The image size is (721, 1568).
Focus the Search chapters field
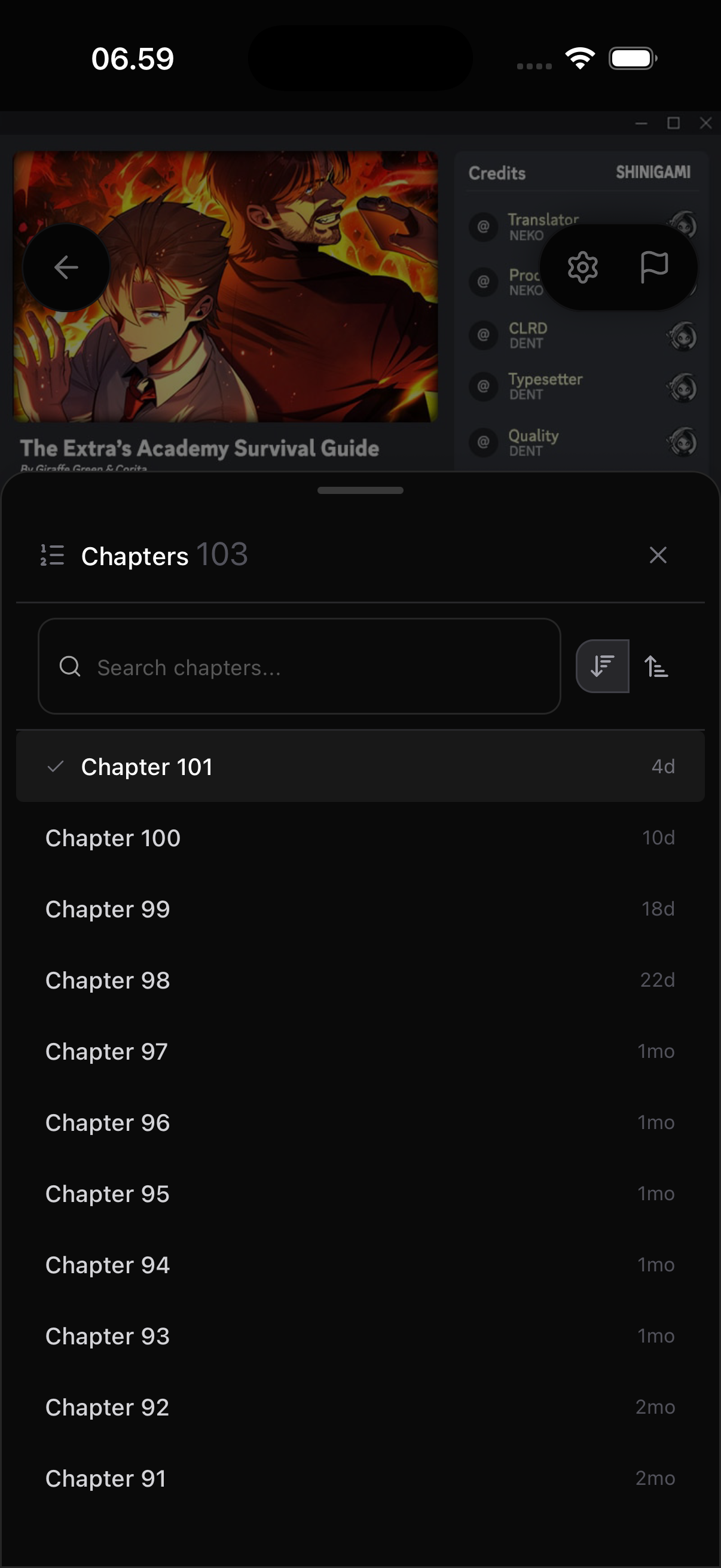[x=300, y=667]
